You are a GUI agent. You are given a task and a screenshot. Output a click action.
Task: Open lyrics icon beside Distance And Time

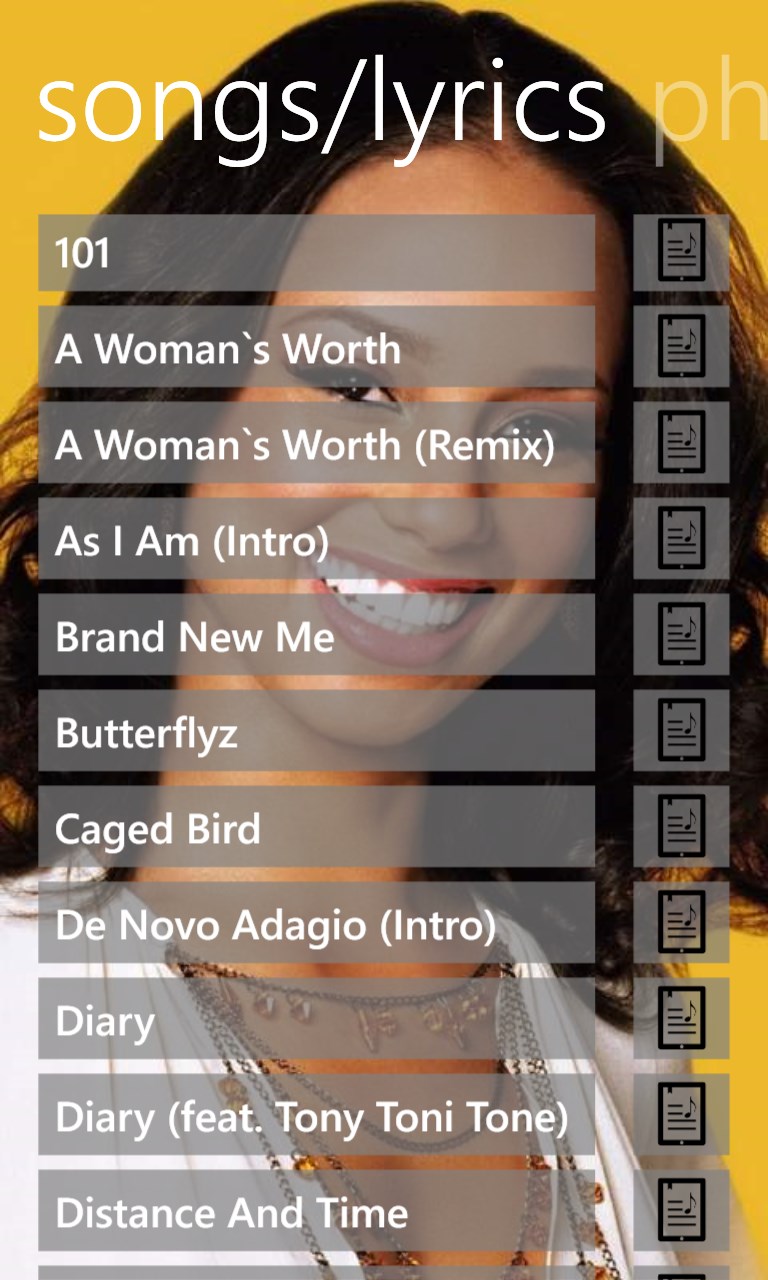pos(681,1213)
